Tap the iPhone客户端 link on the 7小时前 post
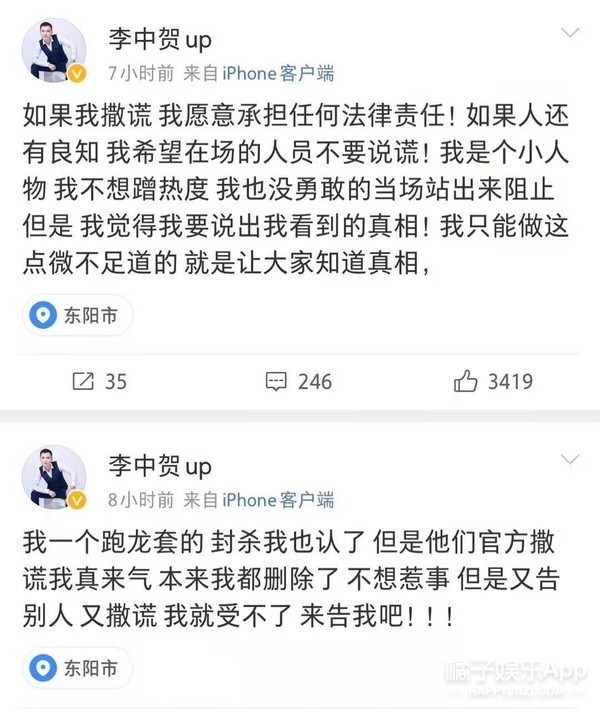The height and width of the screenshot is (712, 600). (x=277, y=73)
